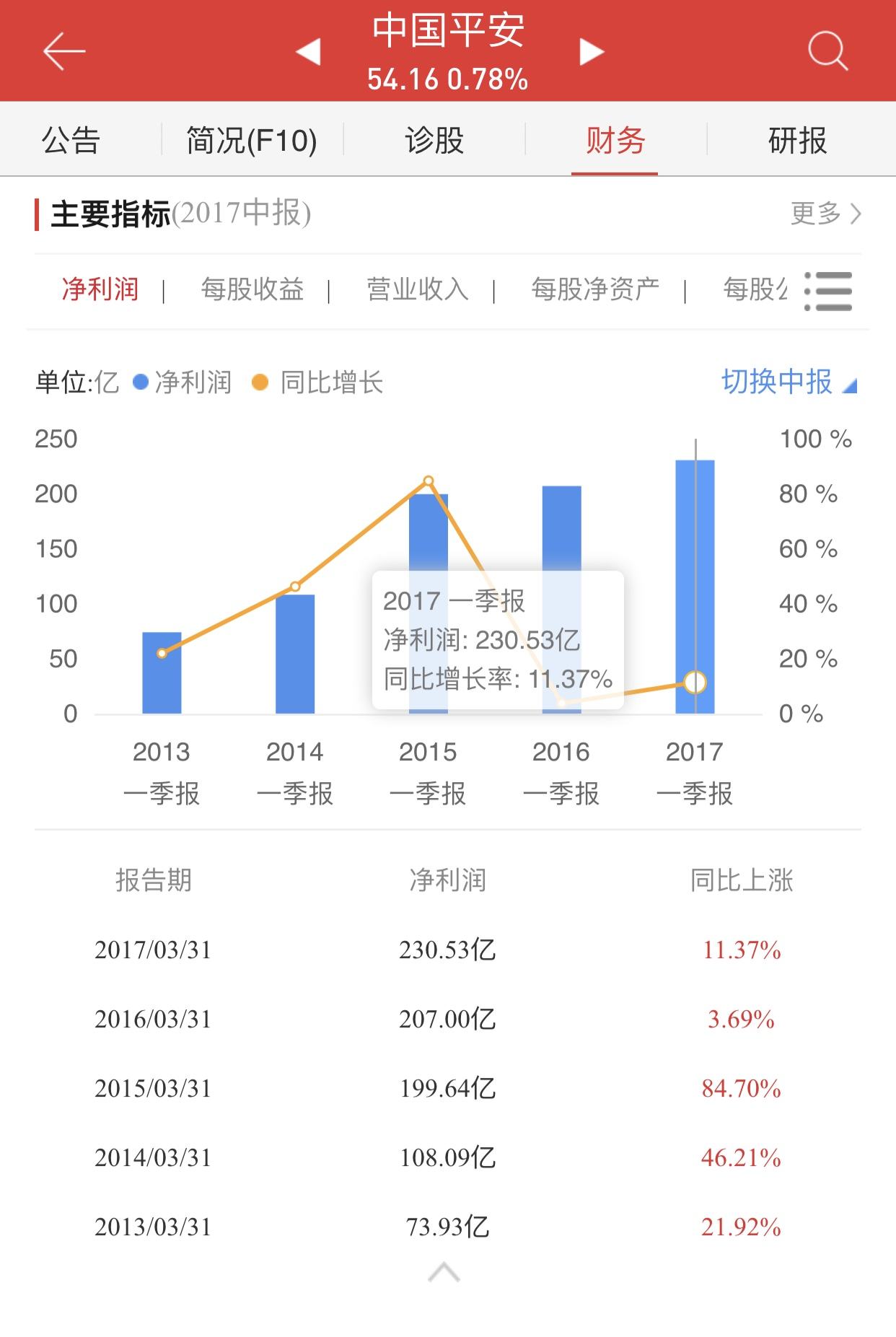
Task: Collapse the table with the up chevron
Action: pyautogui.click(x=444, y=1273)
